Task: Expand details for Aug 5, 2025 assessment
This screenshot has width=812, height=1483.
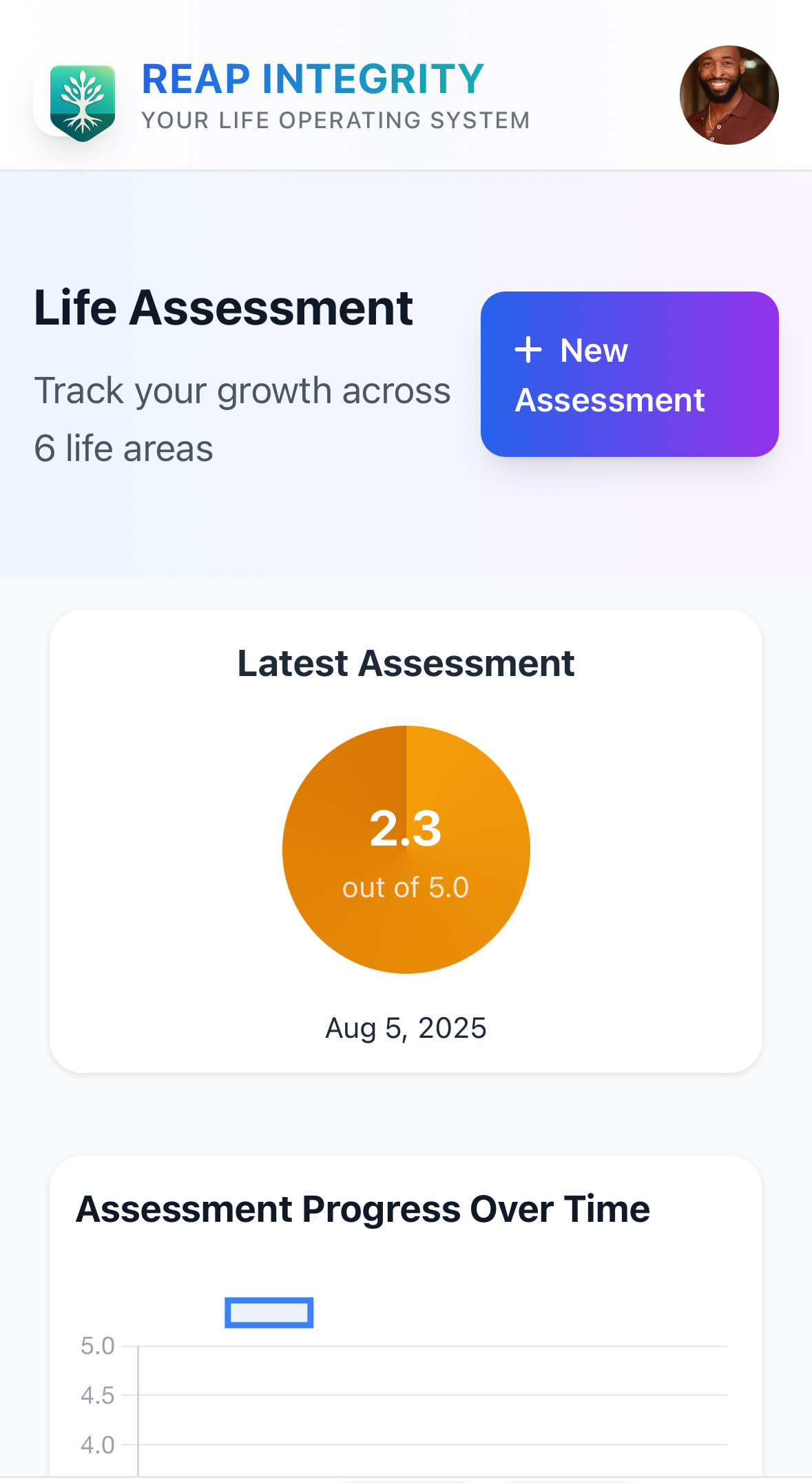Action: (x=406, y=1027)
